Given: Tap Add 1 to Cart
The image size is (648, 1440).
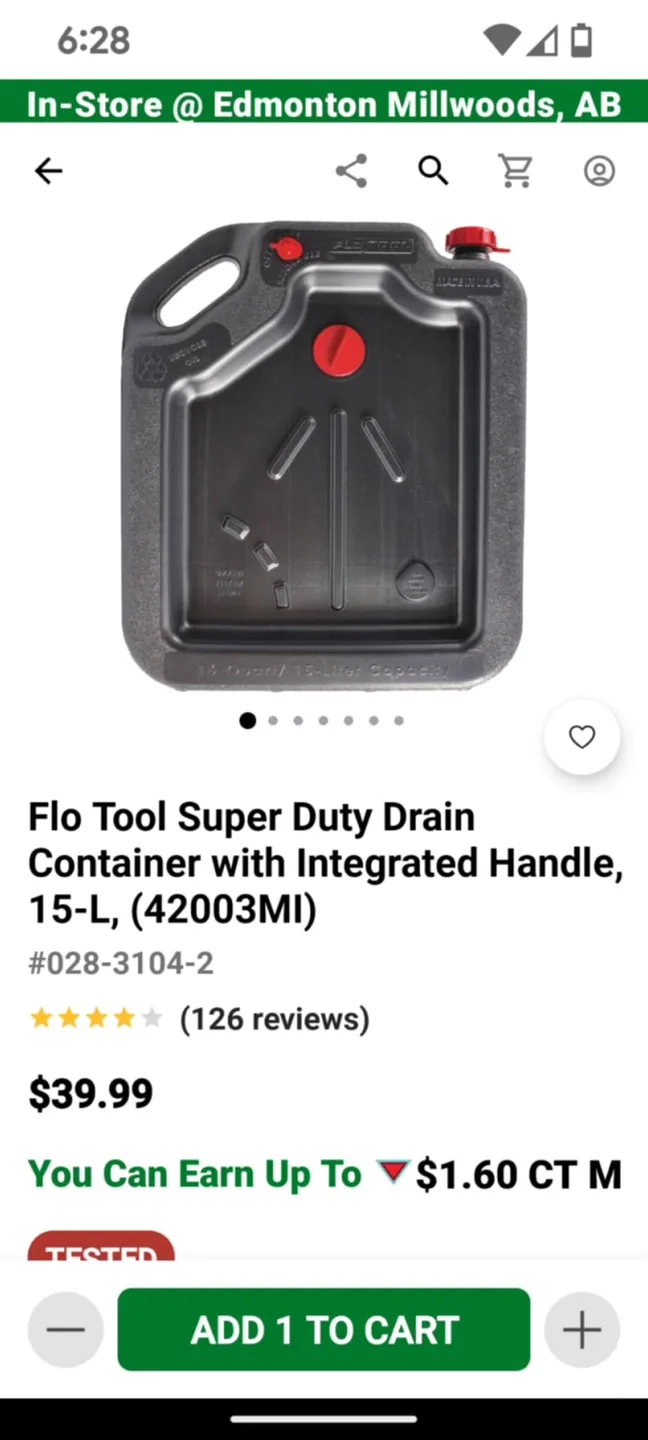Looking at the screenshot, I should [x=324, y=1329].
